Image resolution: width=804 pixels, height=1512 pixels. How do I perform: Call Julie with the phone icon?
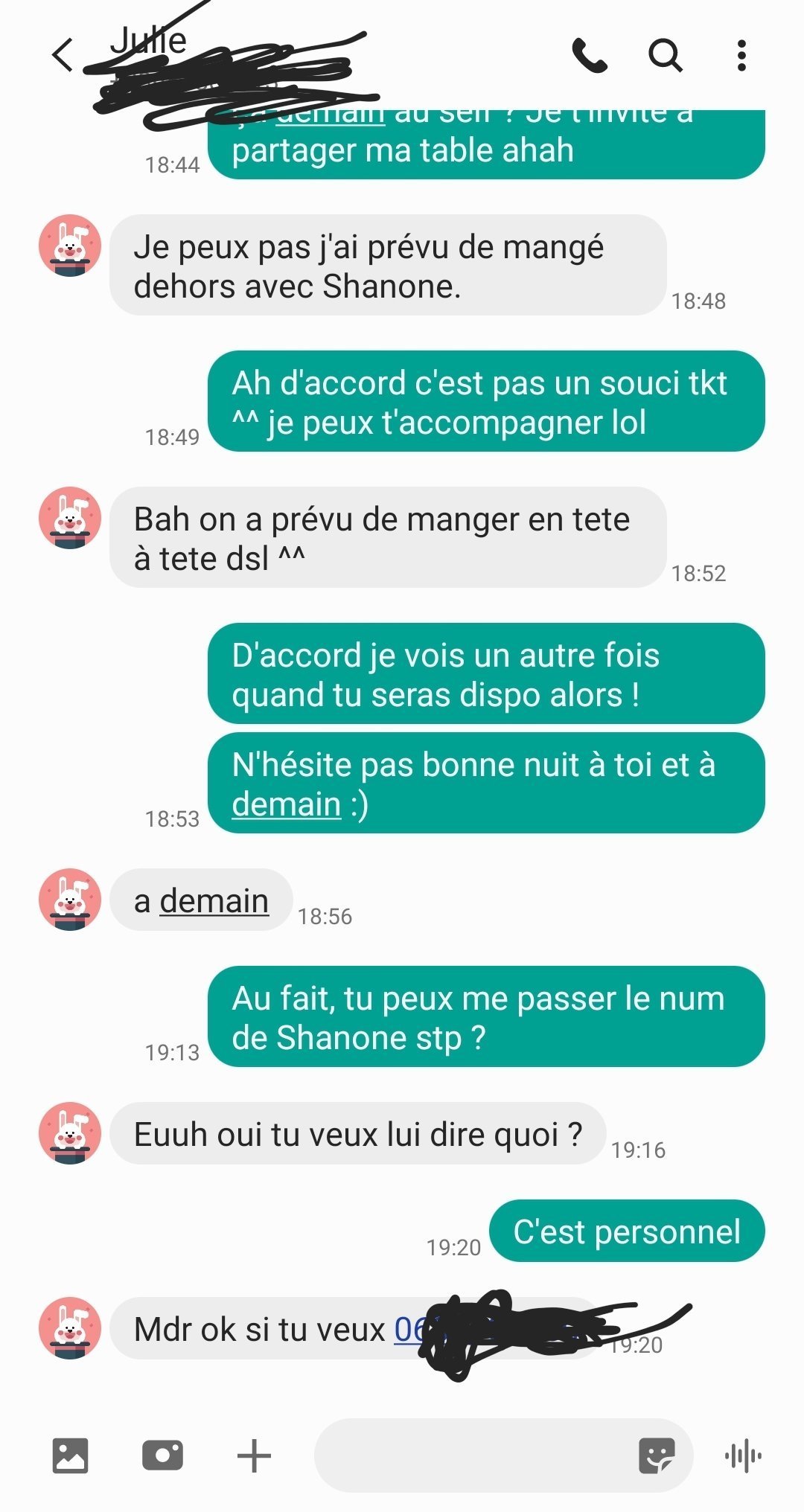[590, 55]
